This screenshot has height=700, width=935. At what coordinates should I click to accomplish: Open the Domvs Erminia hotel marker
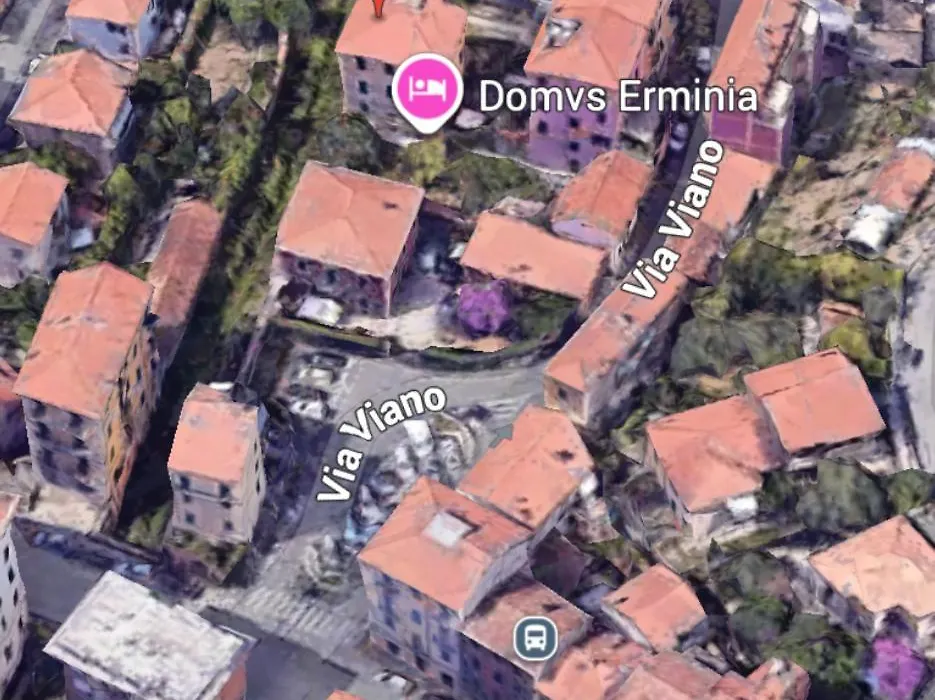coord(428,90)
